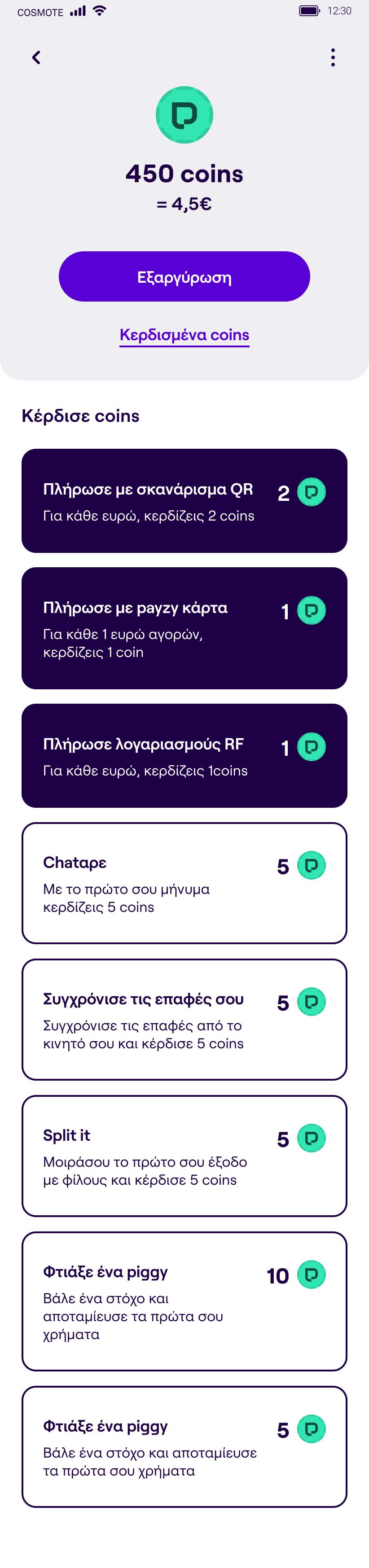Open the Πλήρωσε με σκανάρισμα QR card
The width and height of the screenshot is (369, 1568).
coord(184,501)
